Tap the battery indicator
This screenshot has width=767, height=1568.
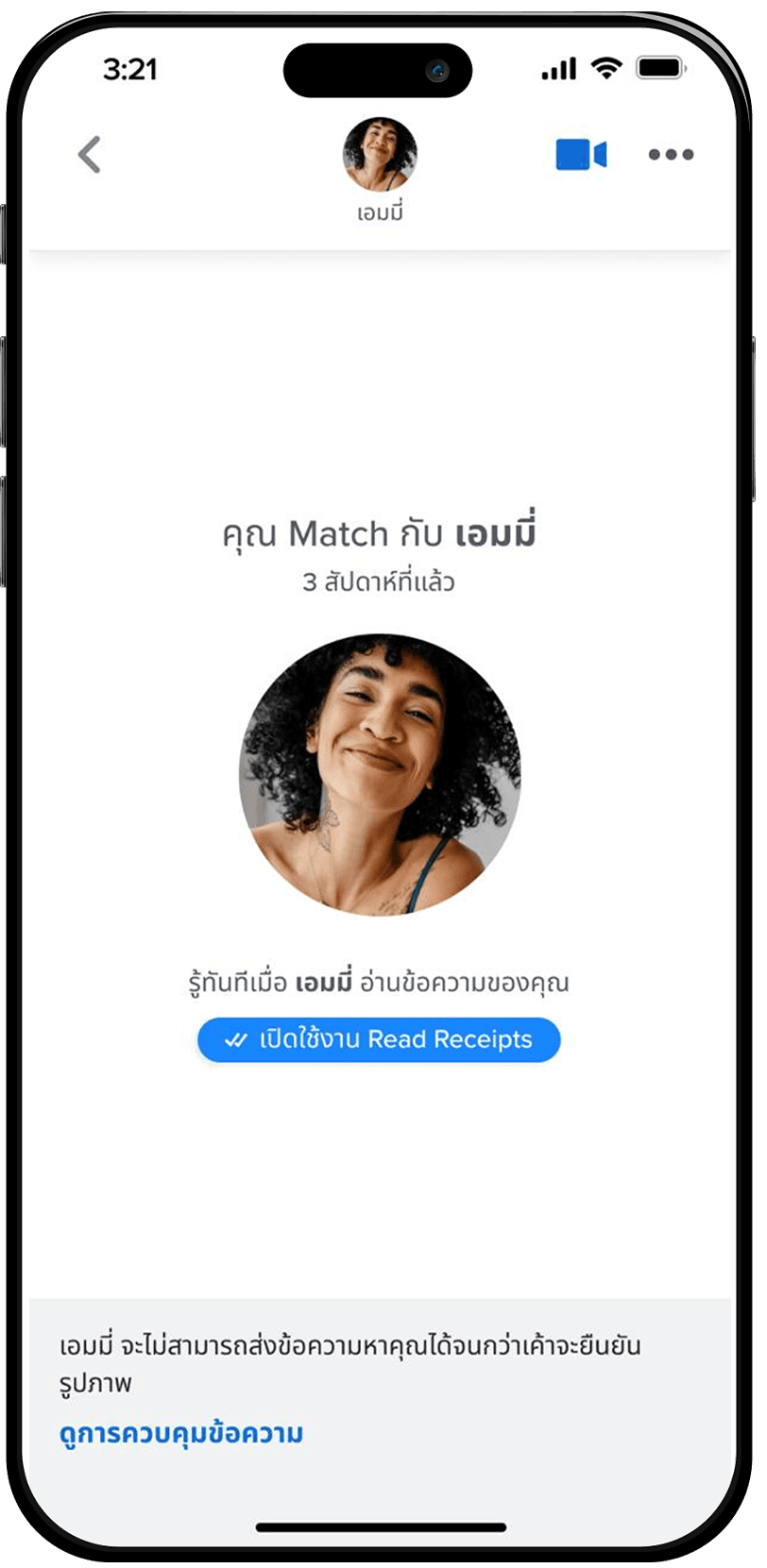[x=659, y=67]
